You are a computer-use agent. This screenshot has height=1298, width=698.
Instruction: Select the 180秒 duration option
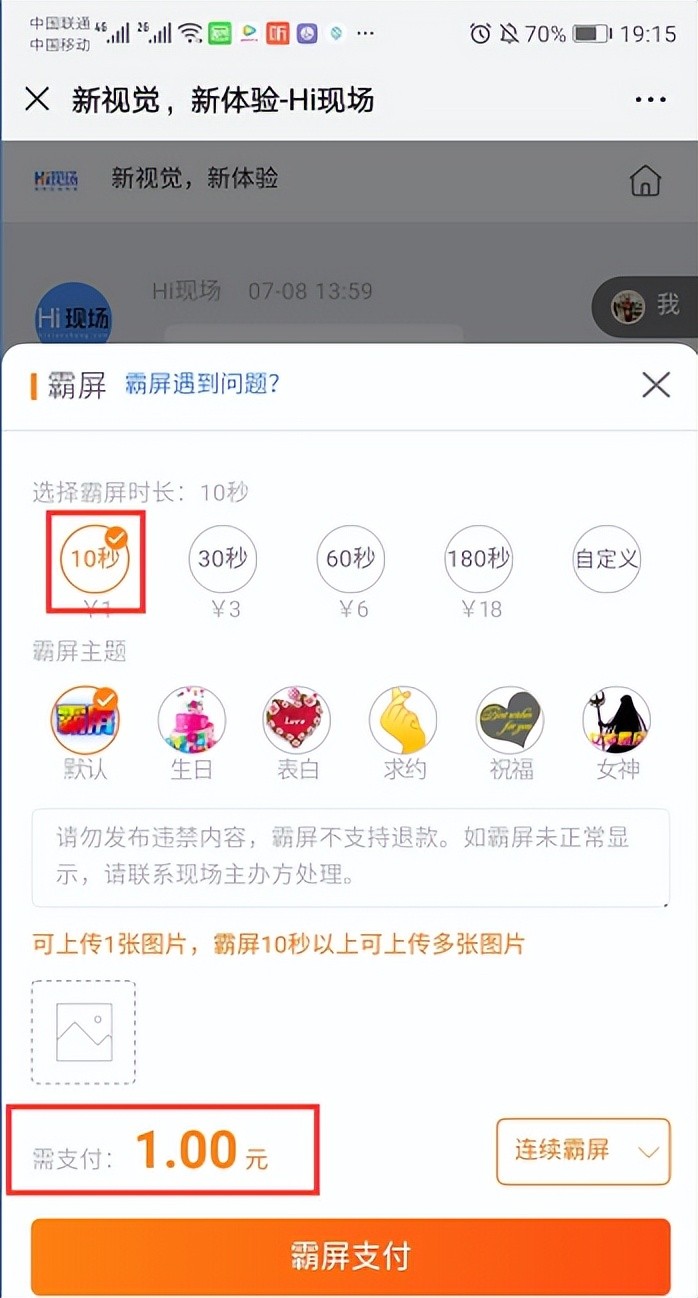tap(479, 558)
